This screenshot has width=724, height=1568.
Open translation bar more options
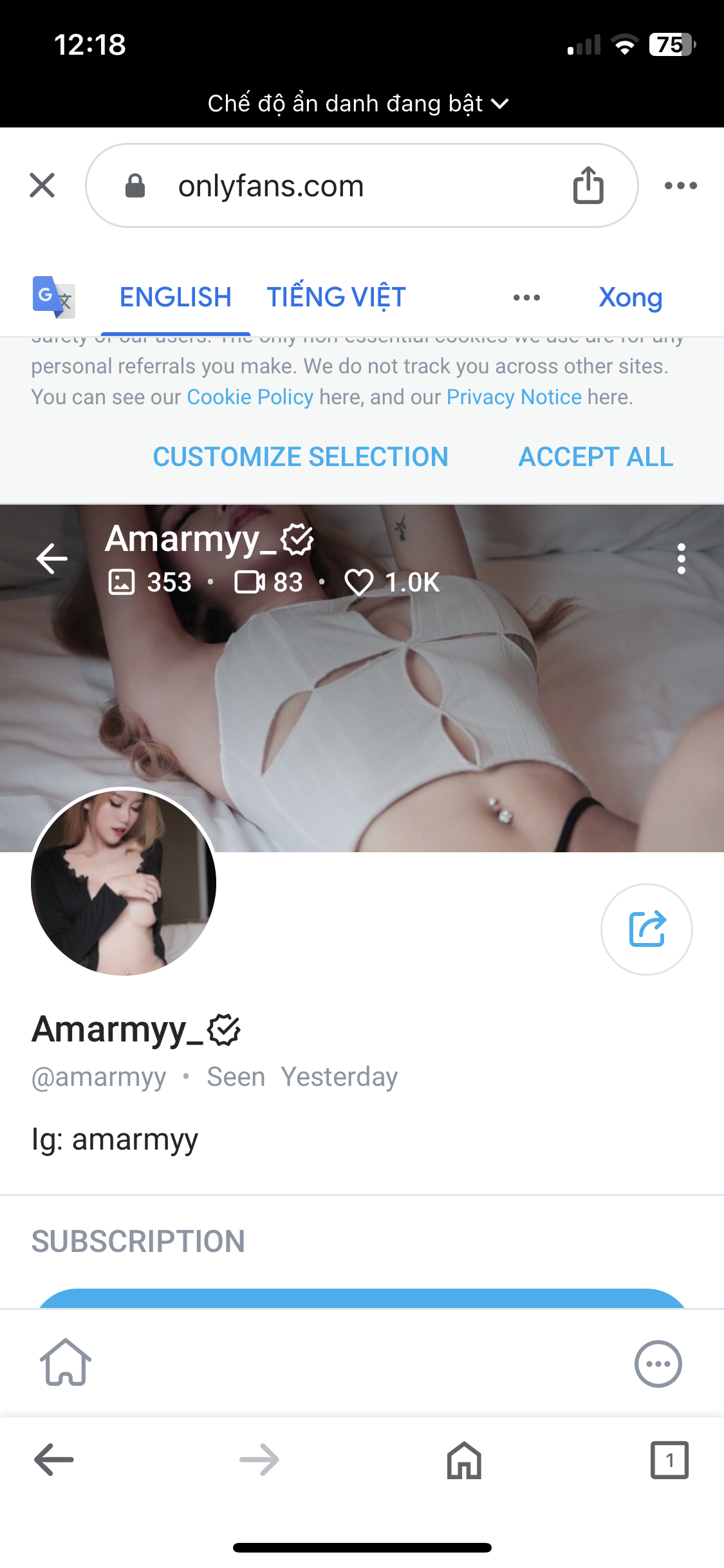(526, 297)
